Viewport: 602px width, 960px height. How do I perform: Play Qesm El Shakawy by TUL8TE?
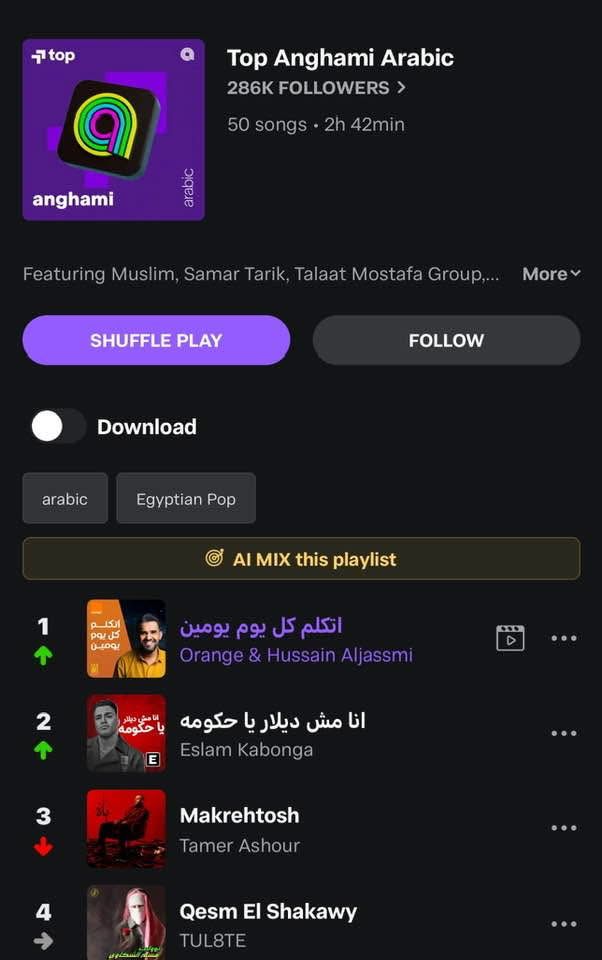tap(268, 923)
